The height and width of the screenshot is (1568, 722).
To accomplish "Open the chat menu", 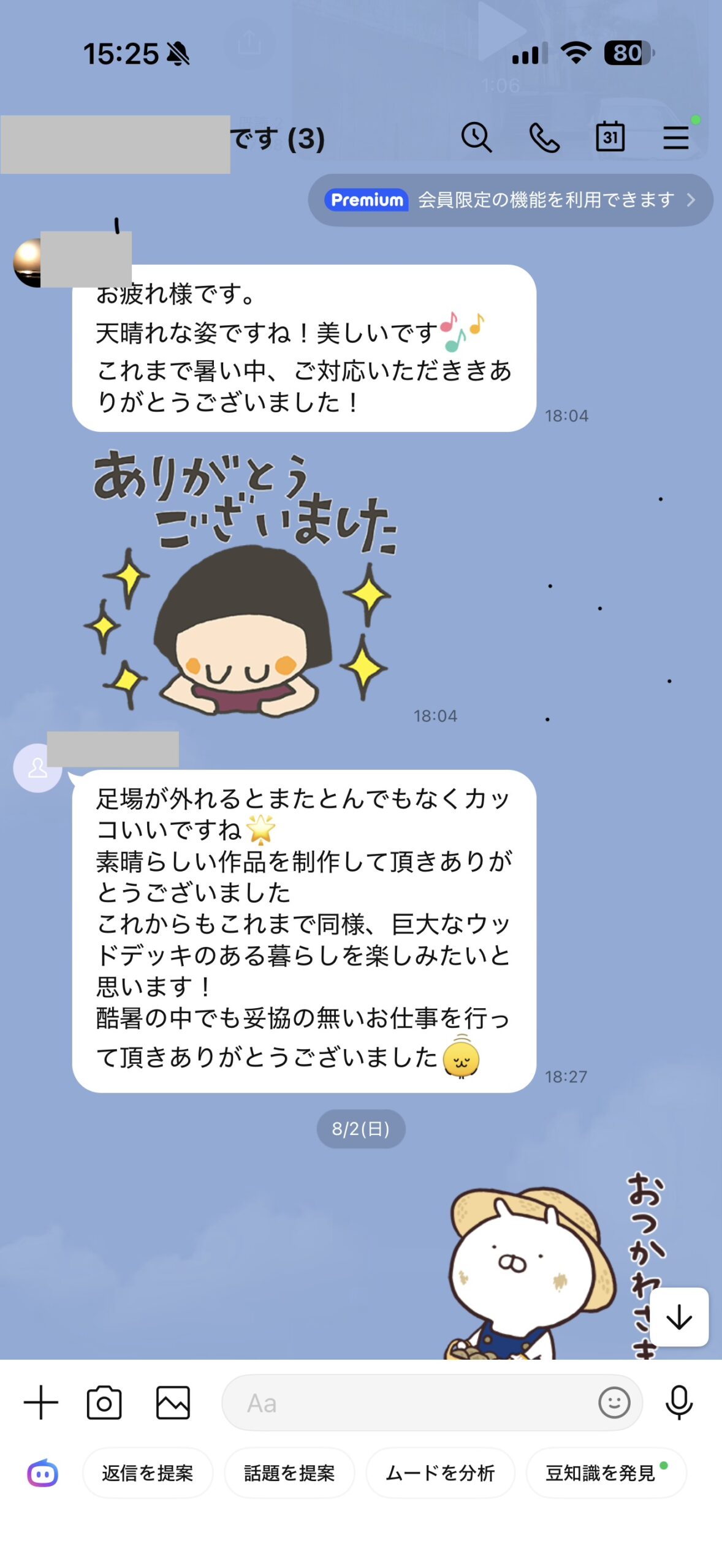I will pyautogui.click(x=676, y=137).
